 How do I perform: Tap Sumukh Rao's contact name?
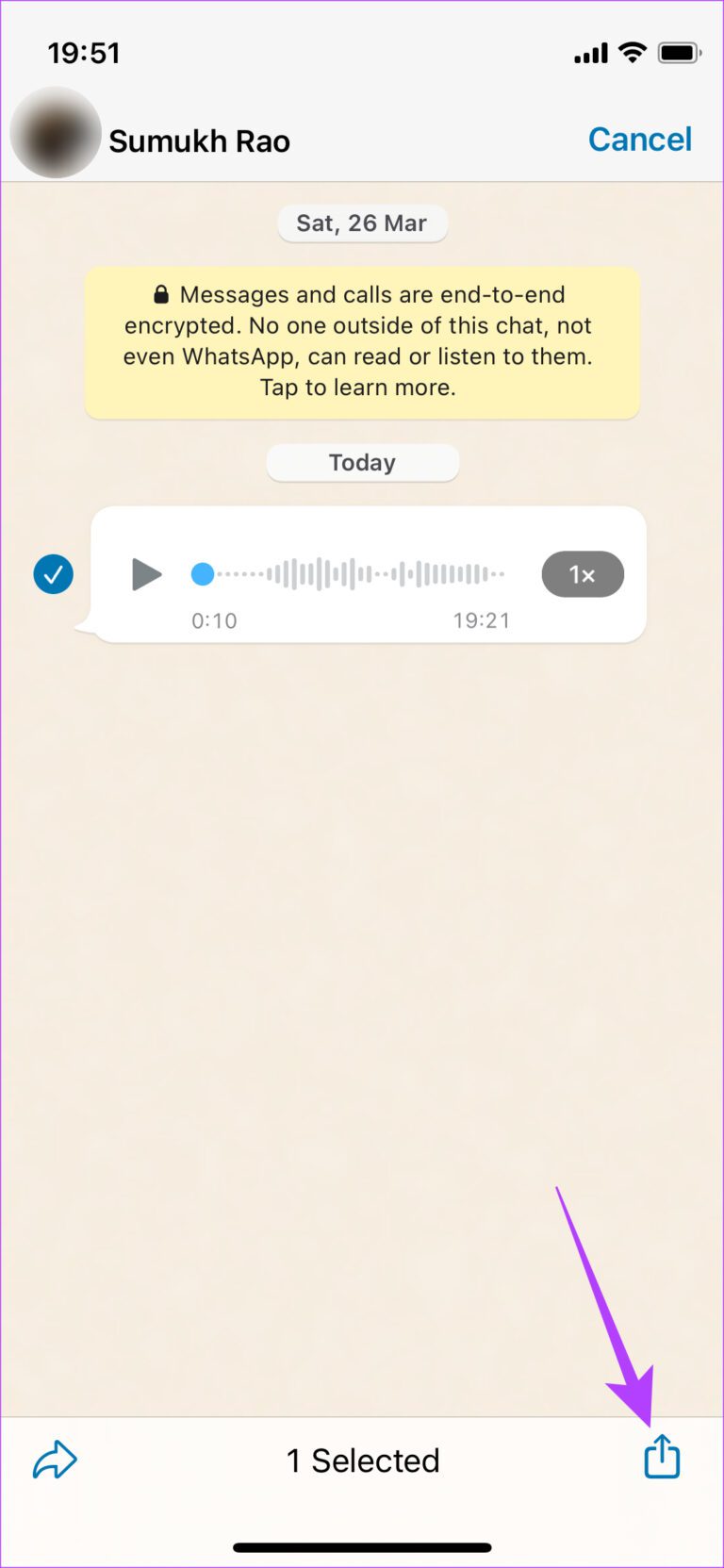[199, 140]
